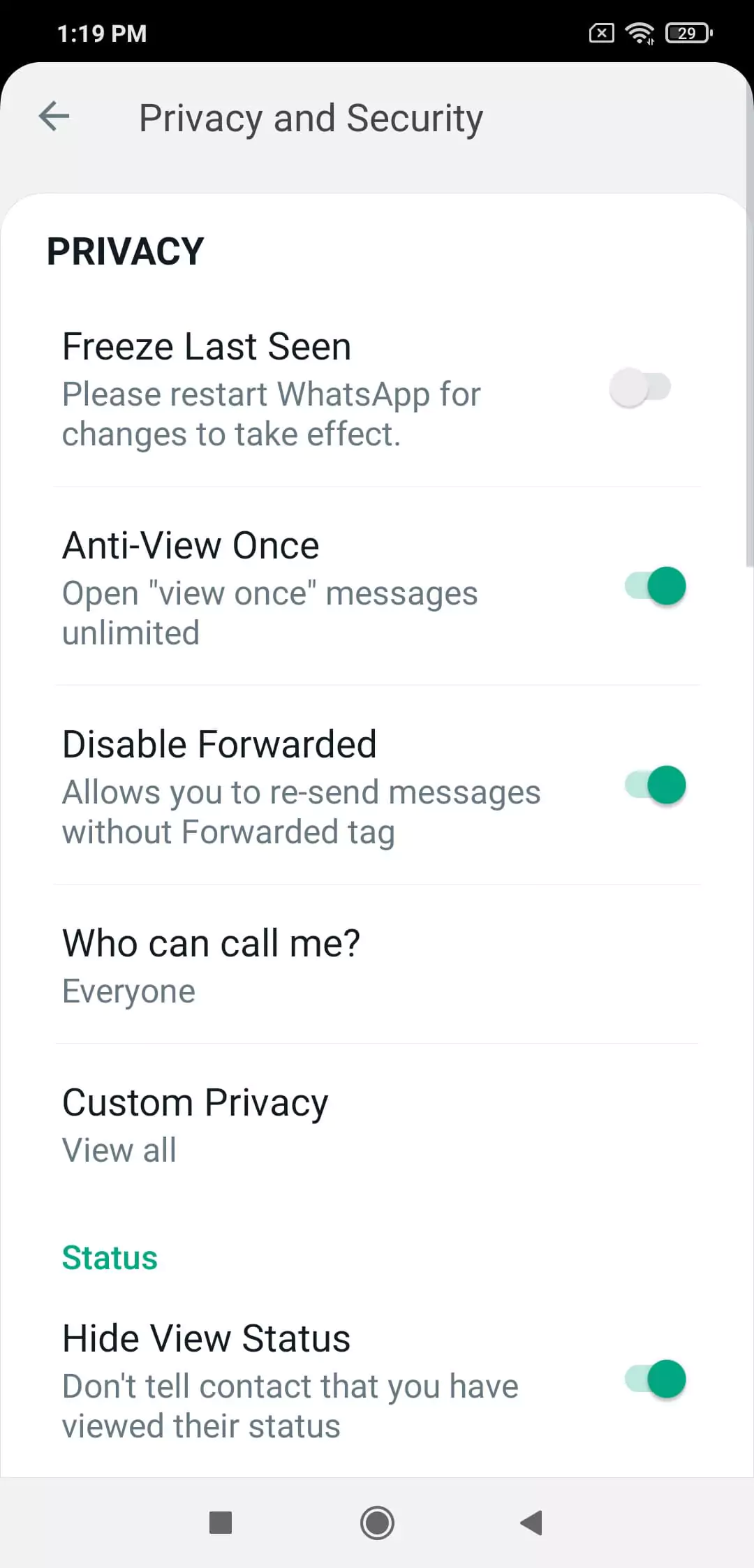The width and height of the screenshot is (754, 1568).
Task: Open recent apps via square button
Action: (x=221, y=1523)
